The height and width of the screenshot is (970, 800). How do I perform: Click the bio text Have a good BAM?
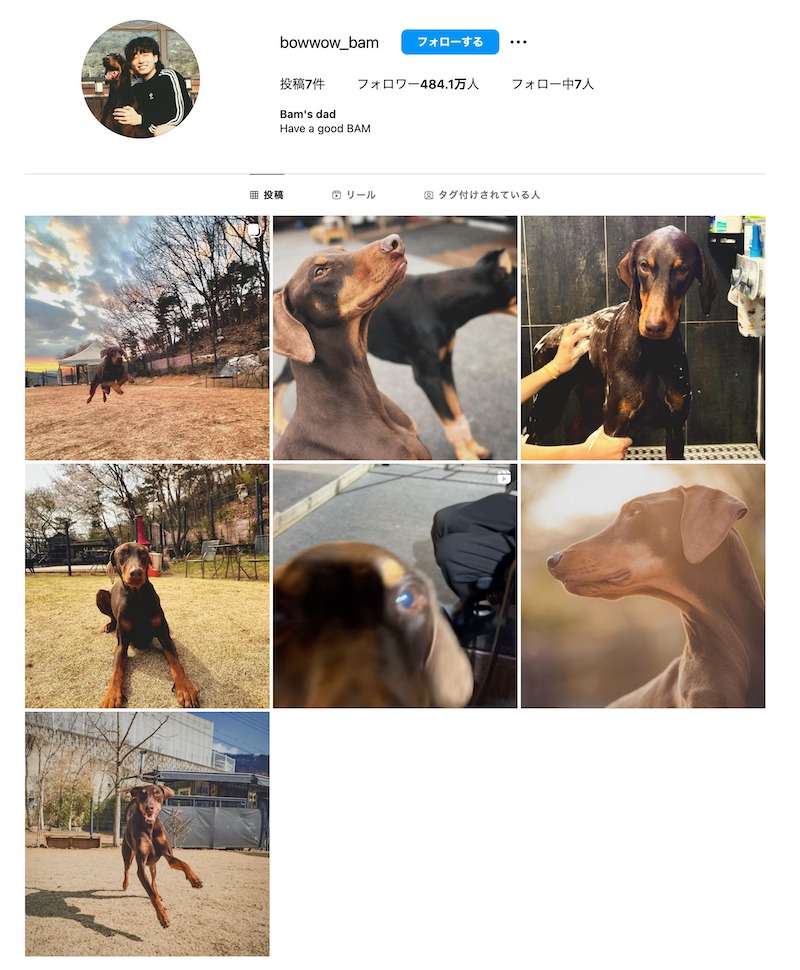tap(325, 128)
